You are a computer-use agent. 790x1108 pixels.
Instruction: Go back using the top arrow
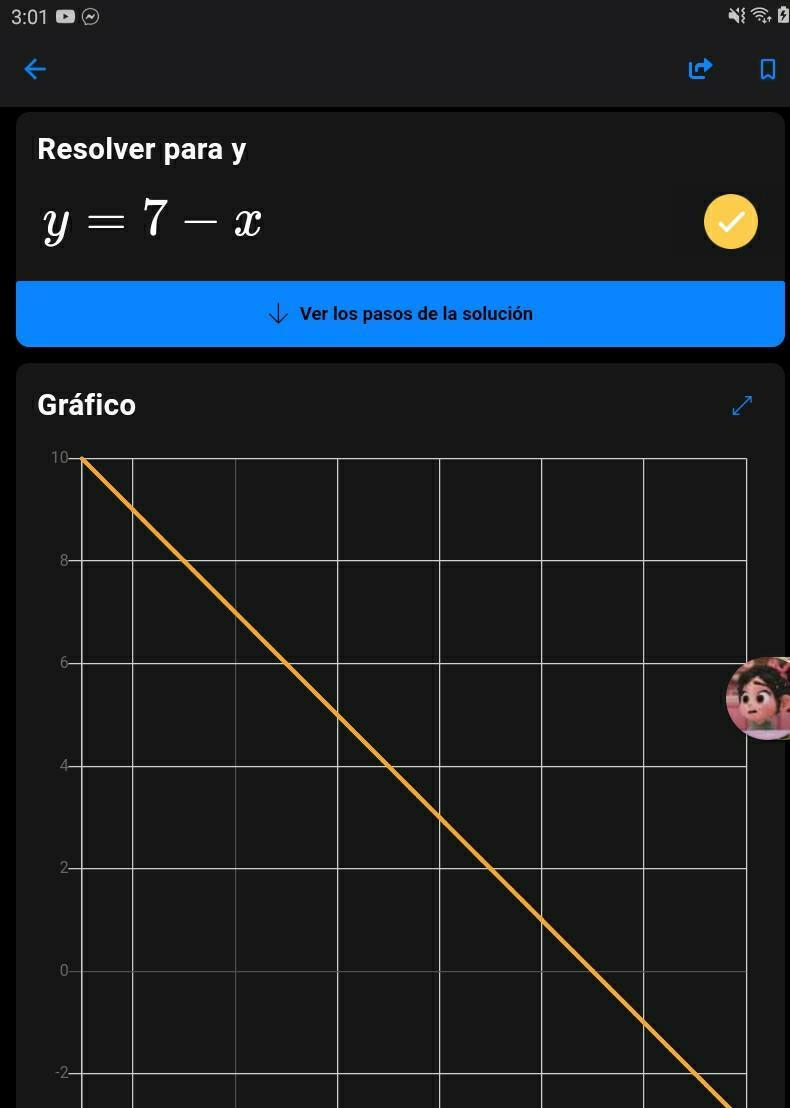pos(35,69)
